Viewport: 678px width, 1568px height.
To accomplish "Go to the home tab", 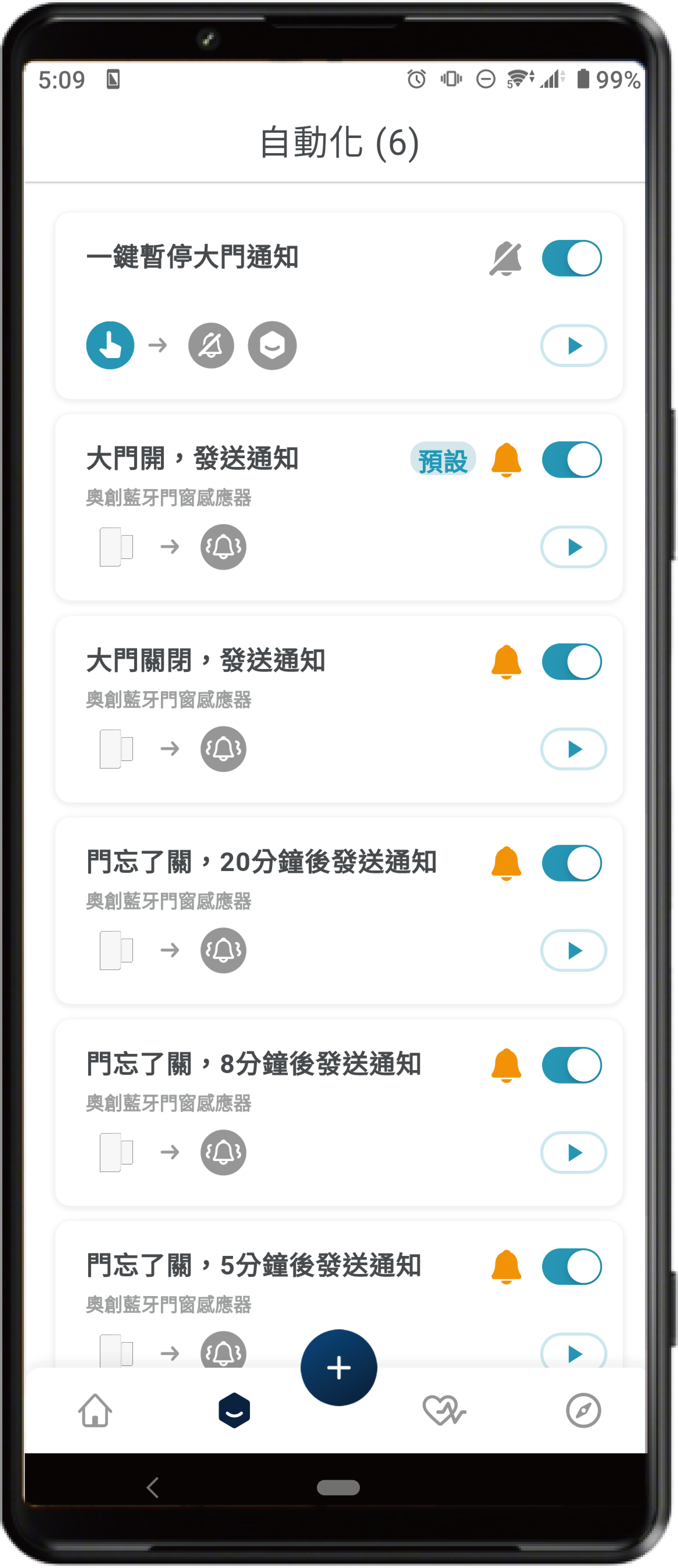I will coord(95,1410).
